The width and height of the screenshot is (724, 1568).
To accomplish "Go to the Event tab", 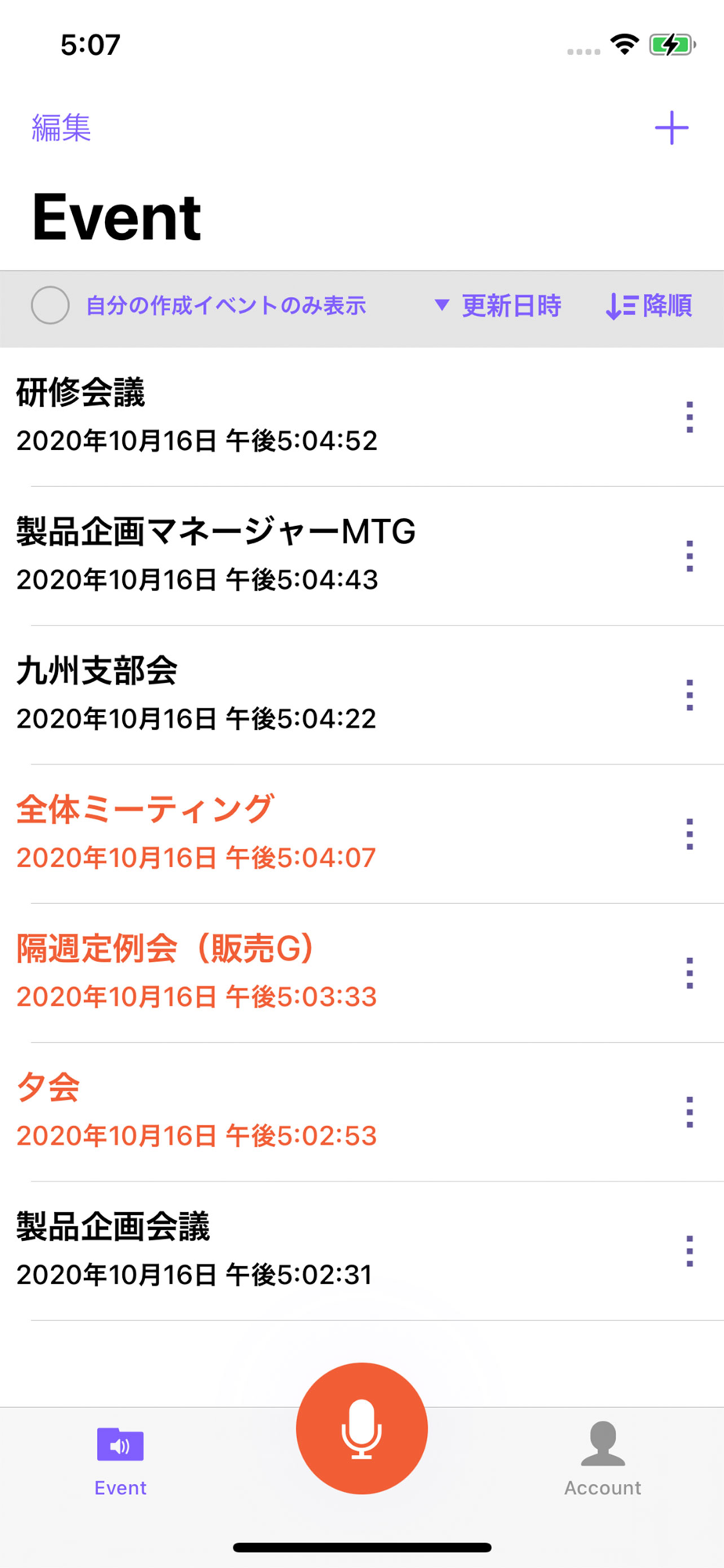I will (x=120, y=1459).
